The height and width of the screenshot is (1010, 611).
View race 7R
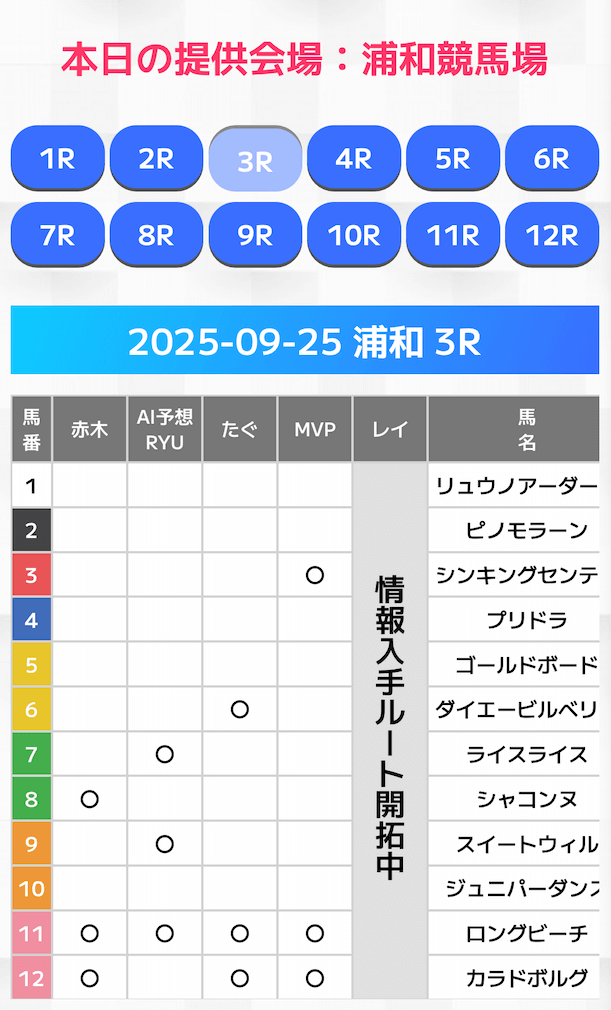(57, 235)
